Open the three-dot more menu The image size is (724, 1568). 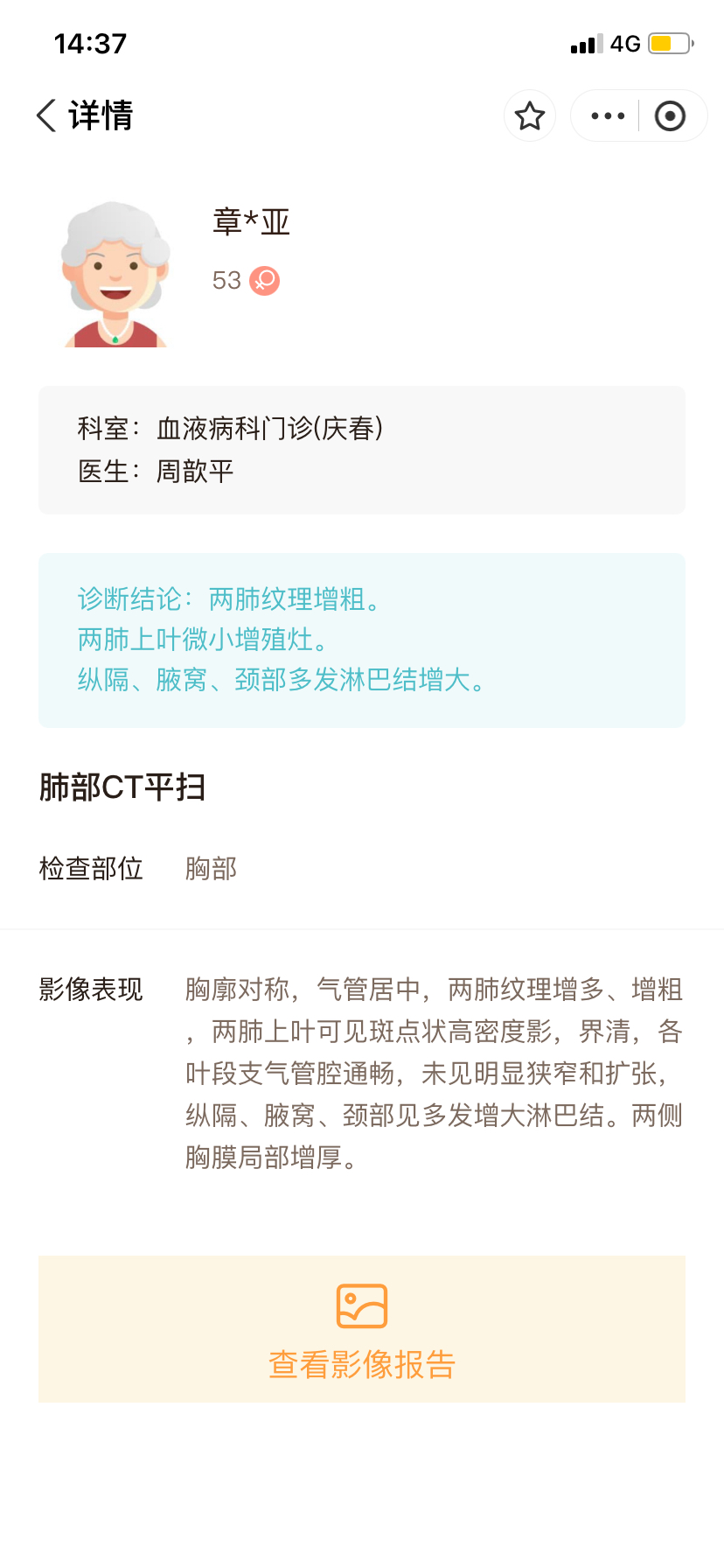(608, 115)
